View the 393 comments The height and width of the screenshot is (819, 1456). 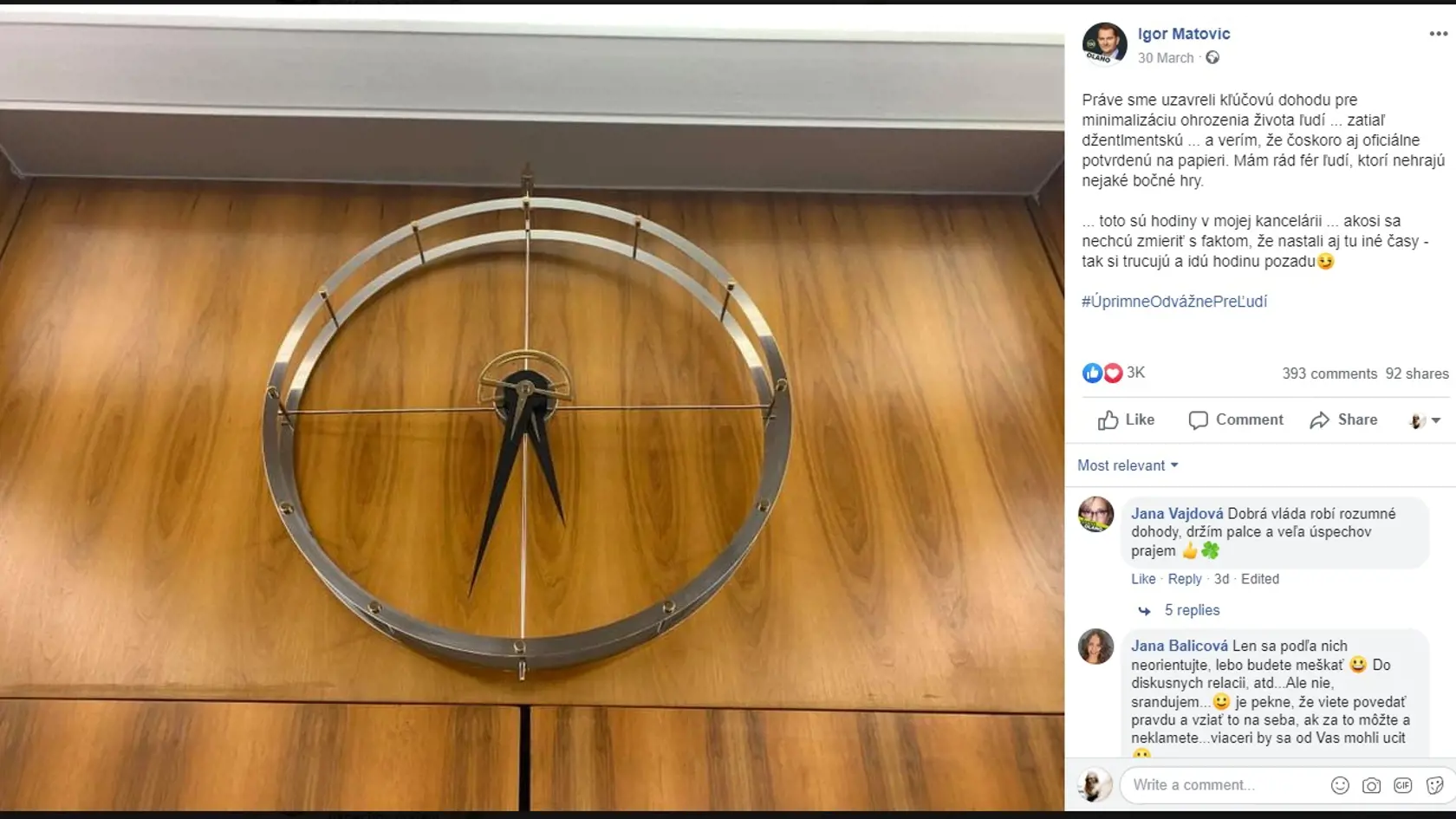pos(1329,374)
